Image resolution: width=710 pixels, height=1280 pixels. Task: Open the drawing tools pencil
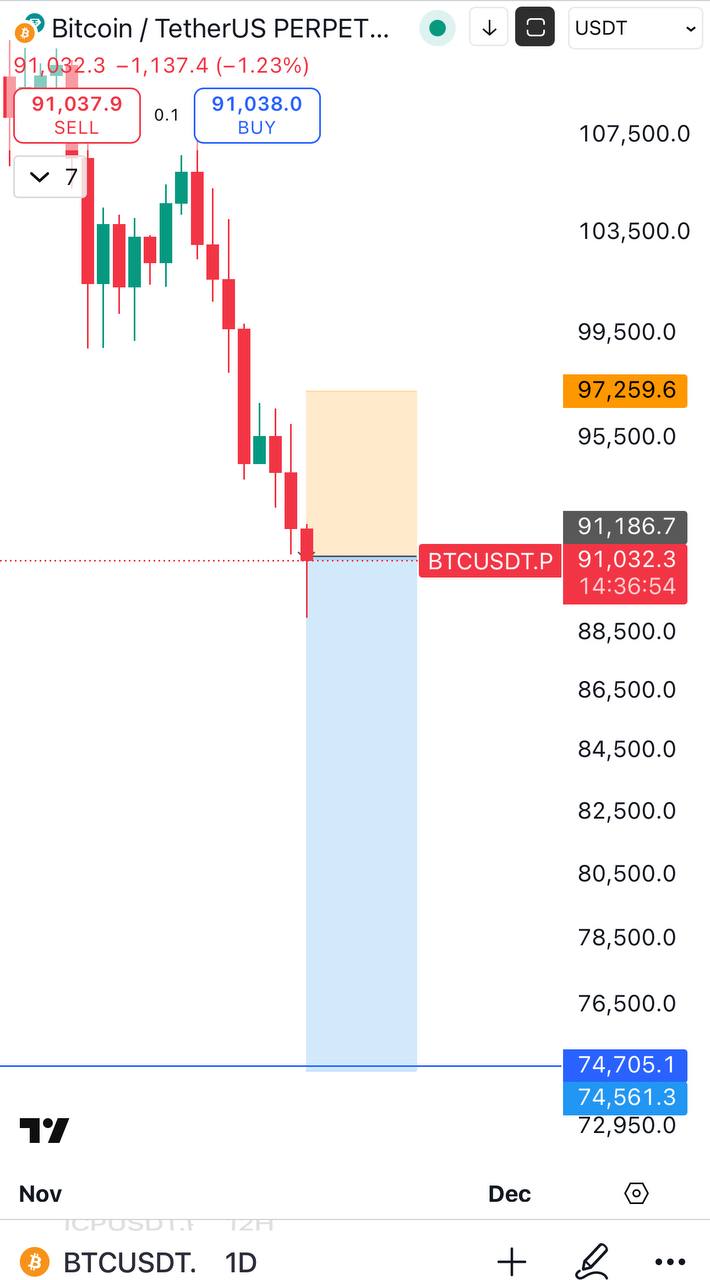[x=594, y=1262]
